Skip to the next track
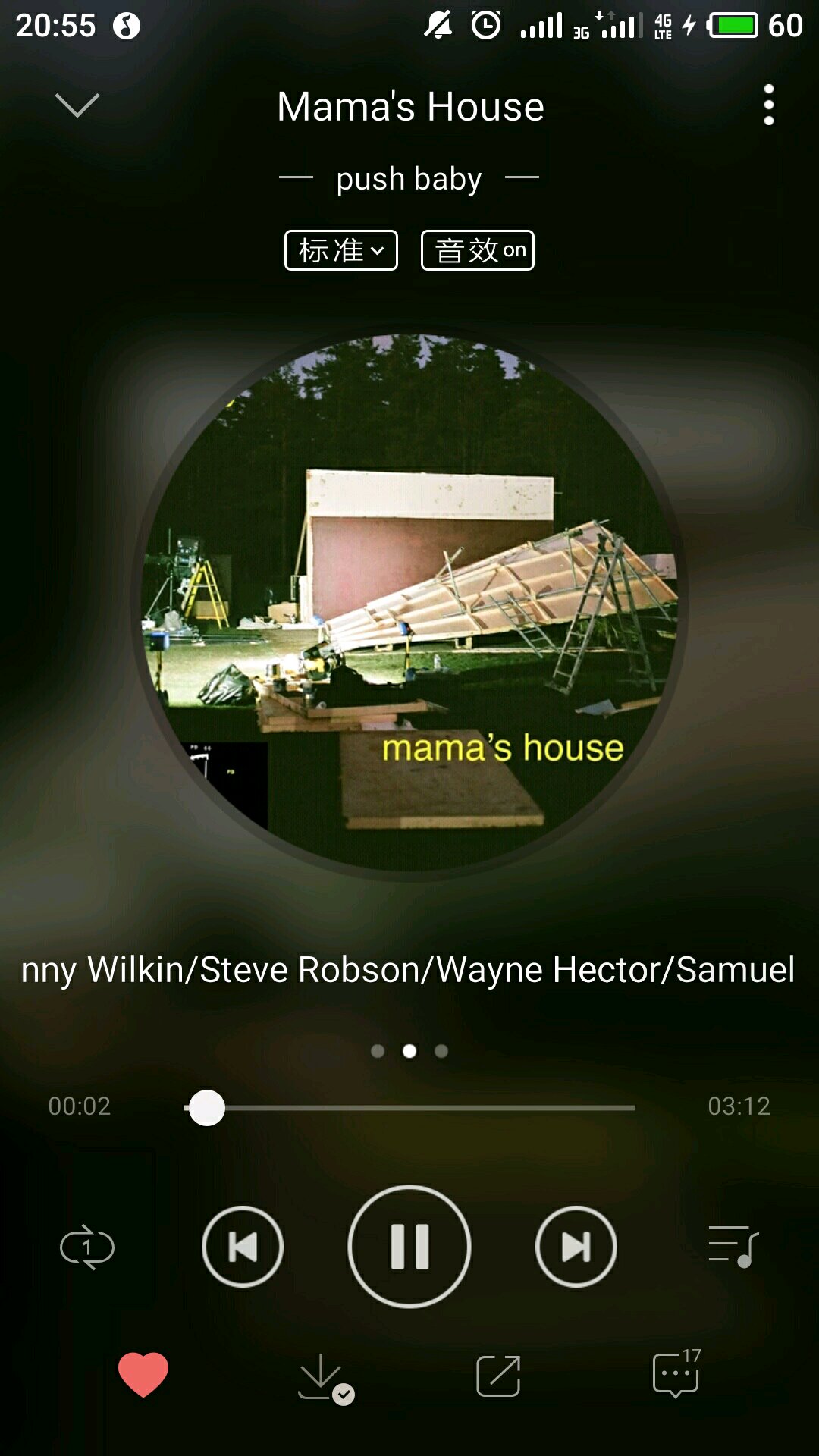Image resolution: width=819 pixels, height=1456 pixels. 576,1247
